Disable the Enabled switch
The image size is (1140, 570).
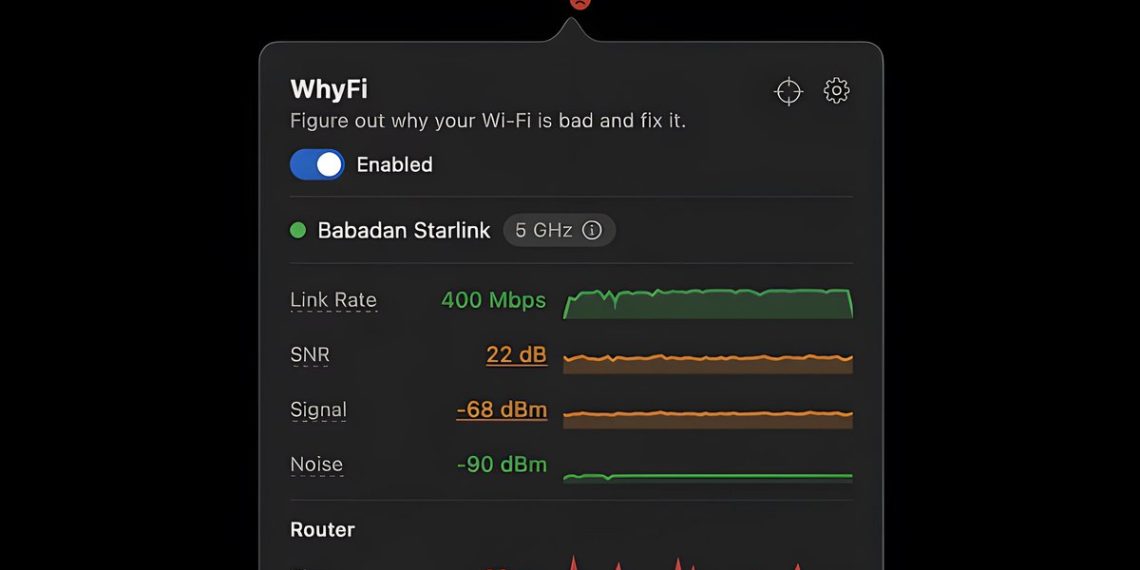click(x=317, y=165)
